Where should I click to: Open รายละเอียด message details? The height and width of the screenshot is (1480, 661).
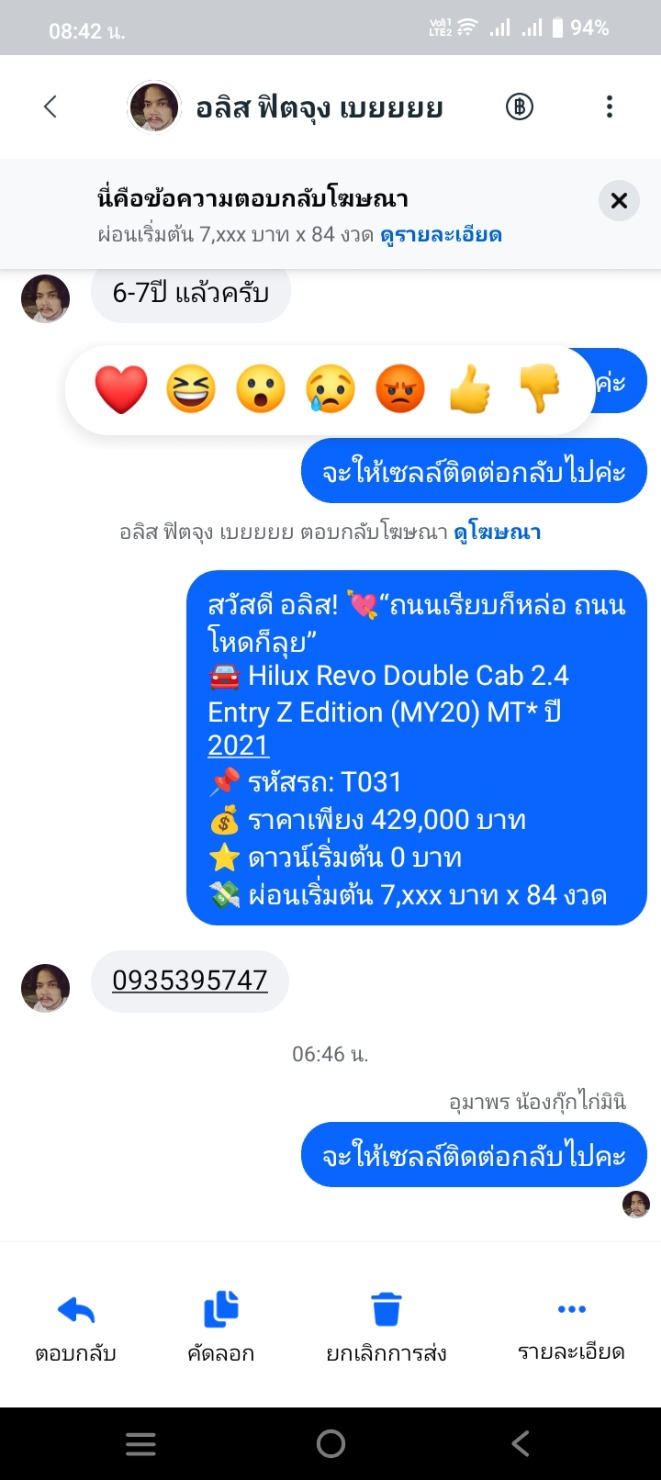tap(571, 1327)
